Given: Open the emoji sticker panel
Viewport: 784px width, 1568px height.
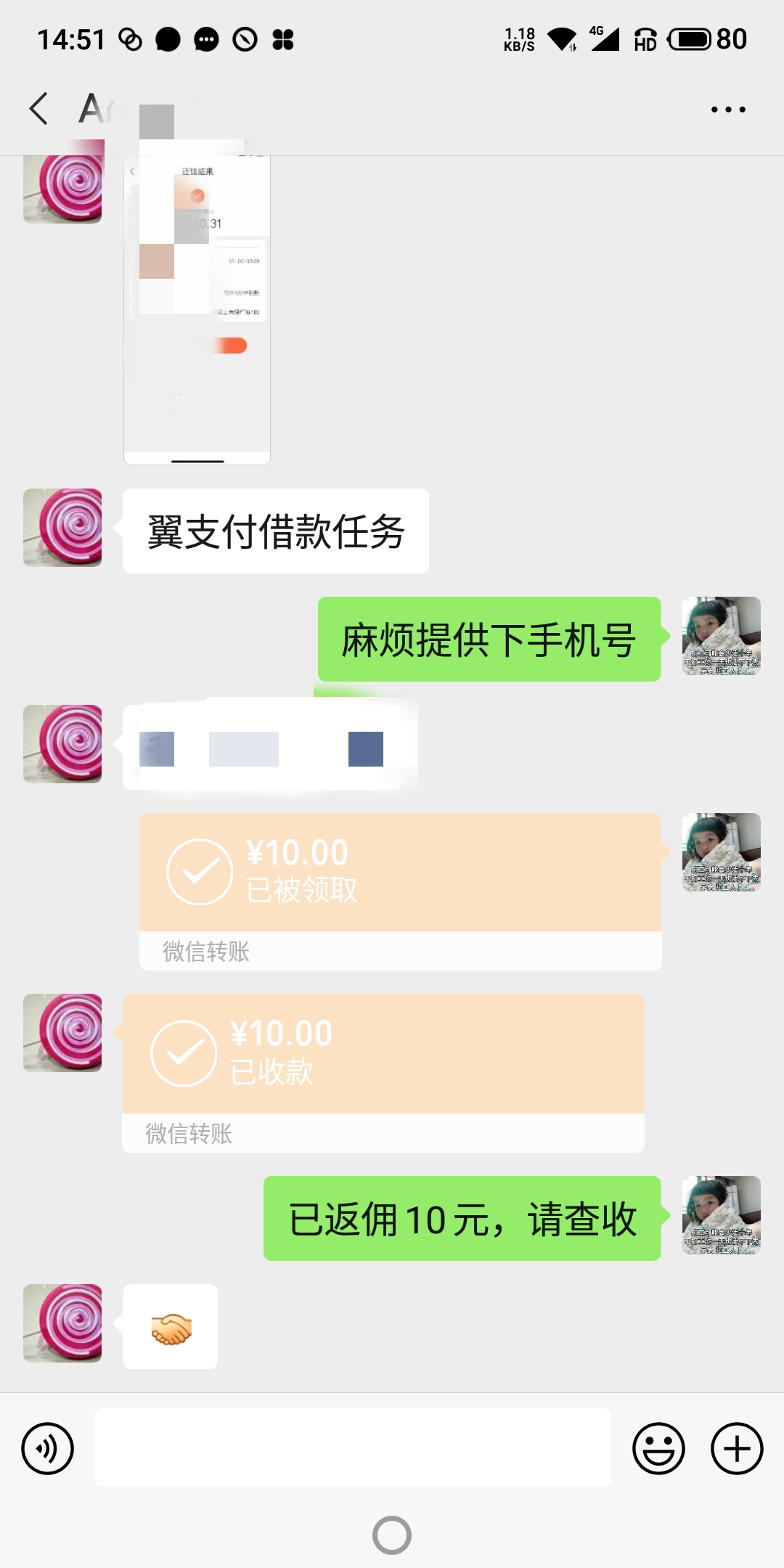Looking at the screenshot, I should [658, 1449].
